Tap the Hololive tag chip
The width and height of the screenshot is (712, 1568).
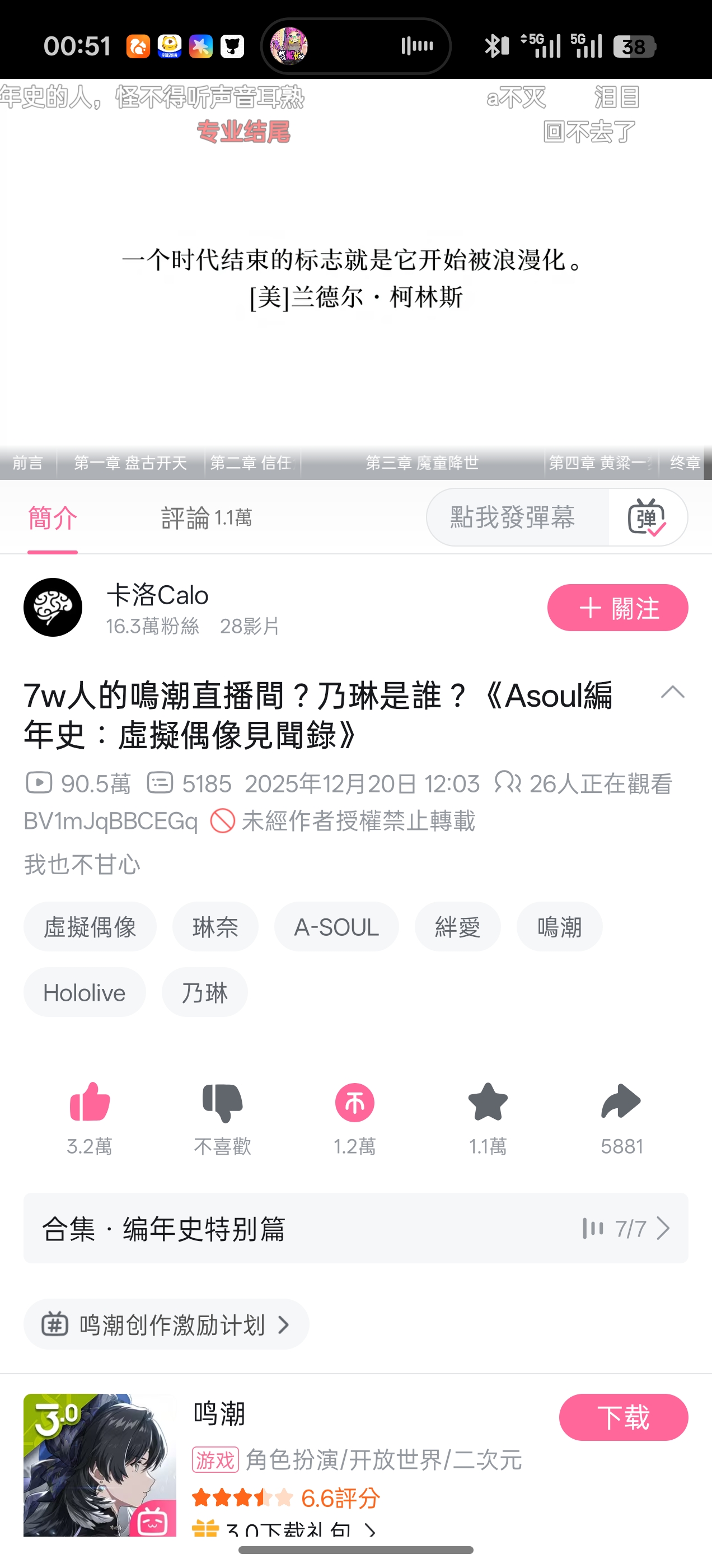tap(85, 993)
